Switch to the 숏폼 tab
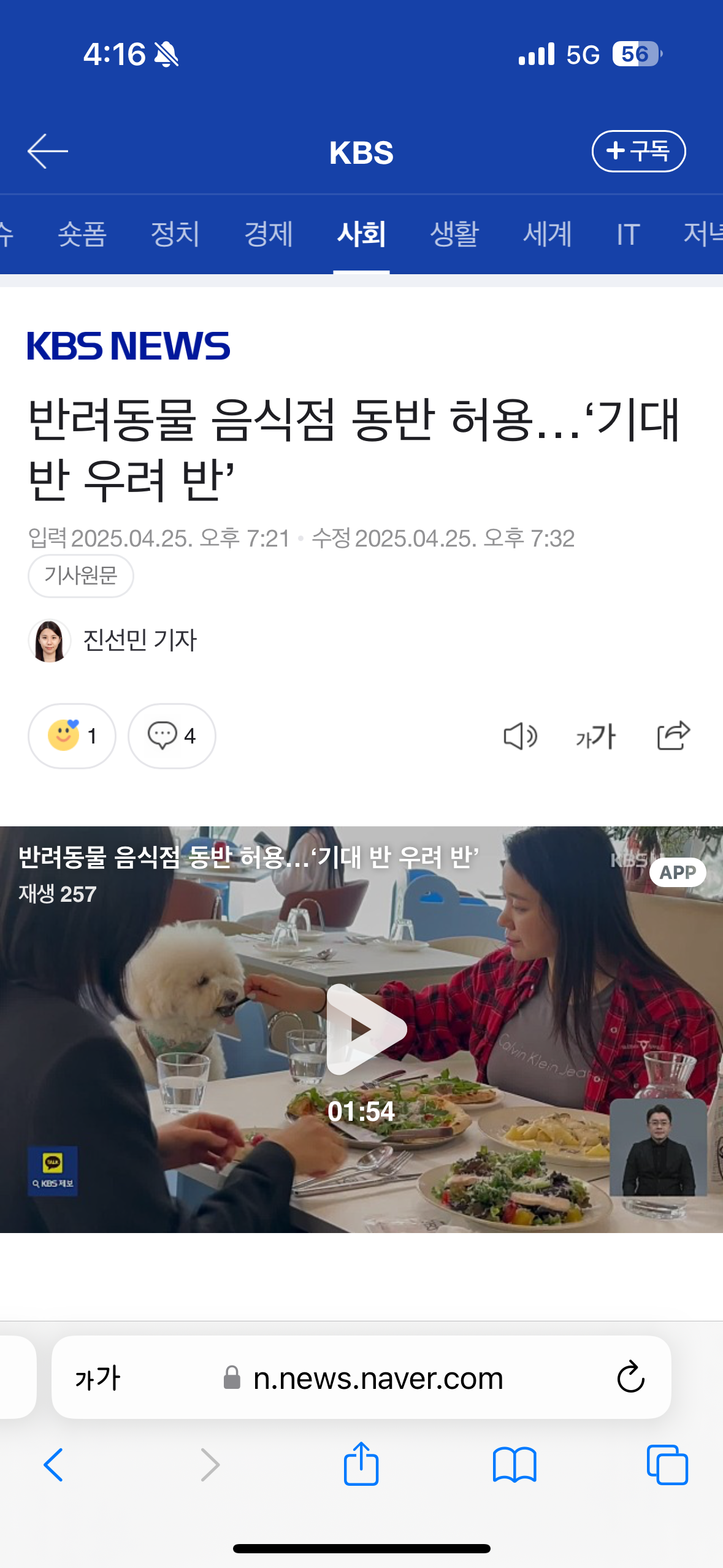 pos(82,234)
